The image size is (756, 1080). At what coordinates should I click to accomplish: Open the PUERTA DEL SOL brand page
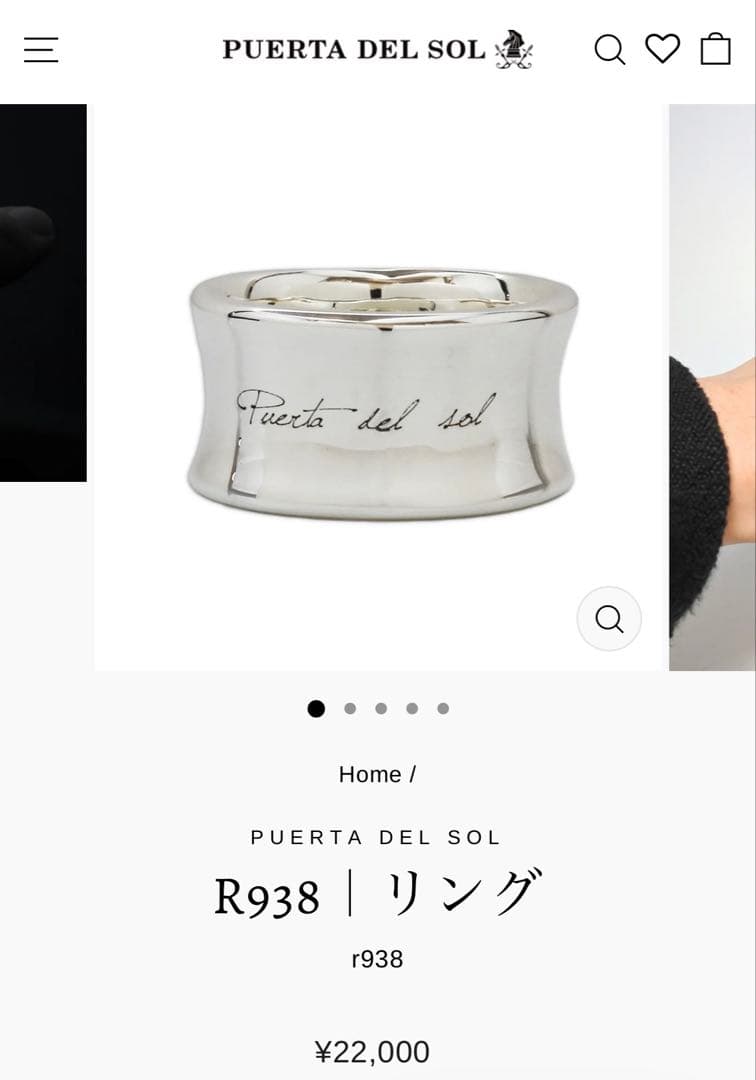point(377,837)
